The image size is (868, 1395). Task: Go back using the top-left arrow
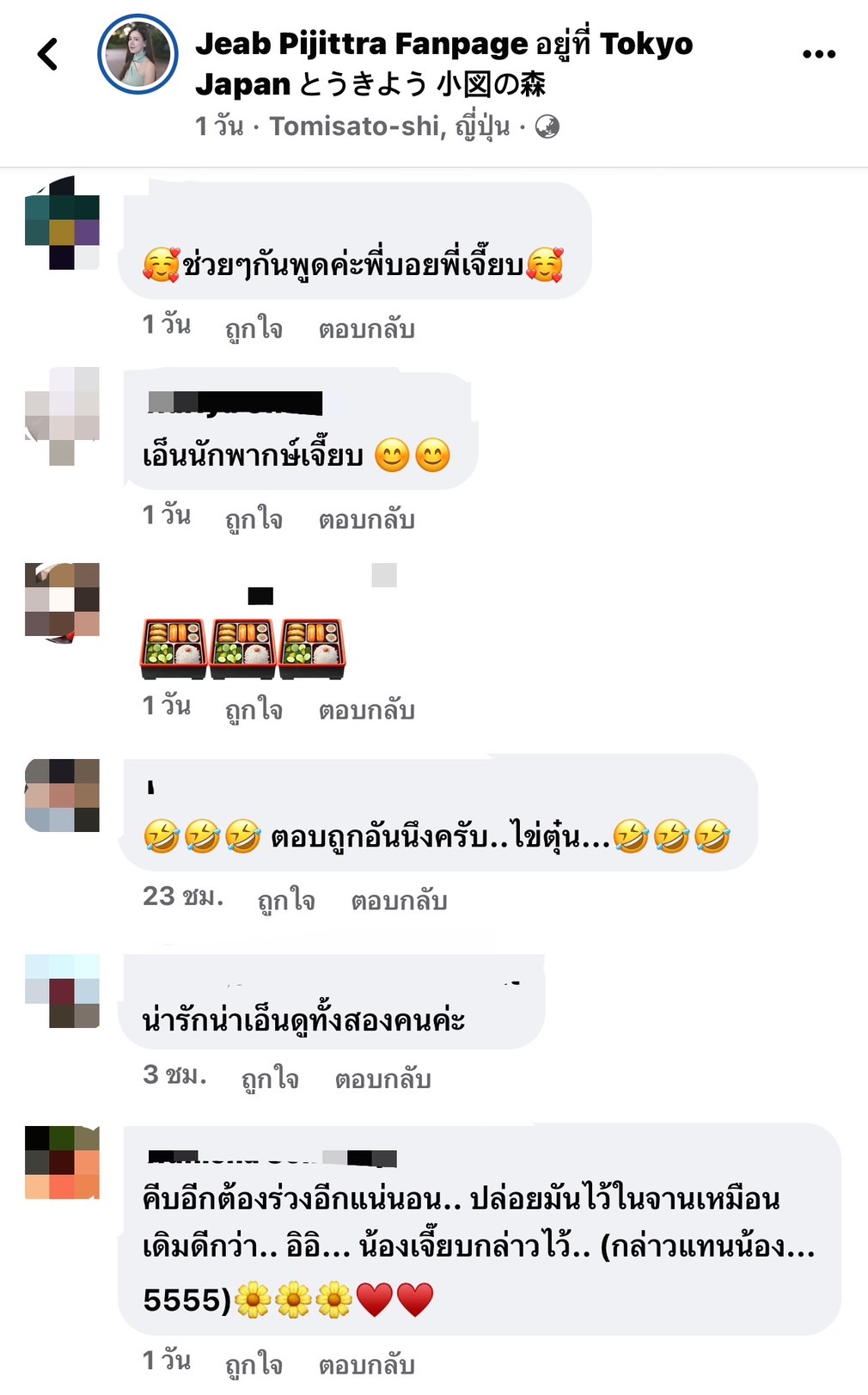48,54
